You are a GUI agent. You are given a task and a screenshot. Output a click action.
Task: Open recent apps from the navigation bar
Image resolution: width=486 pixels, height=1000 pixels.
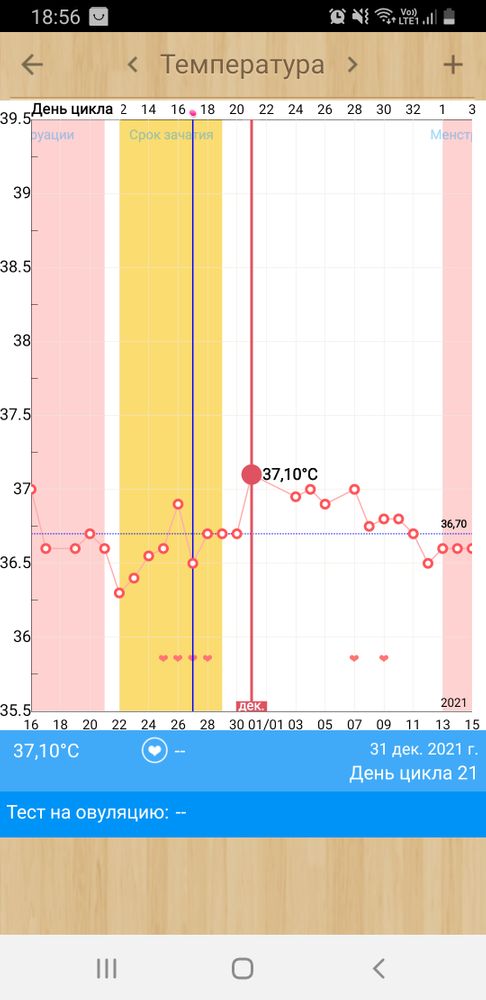[x=107, y=969]
